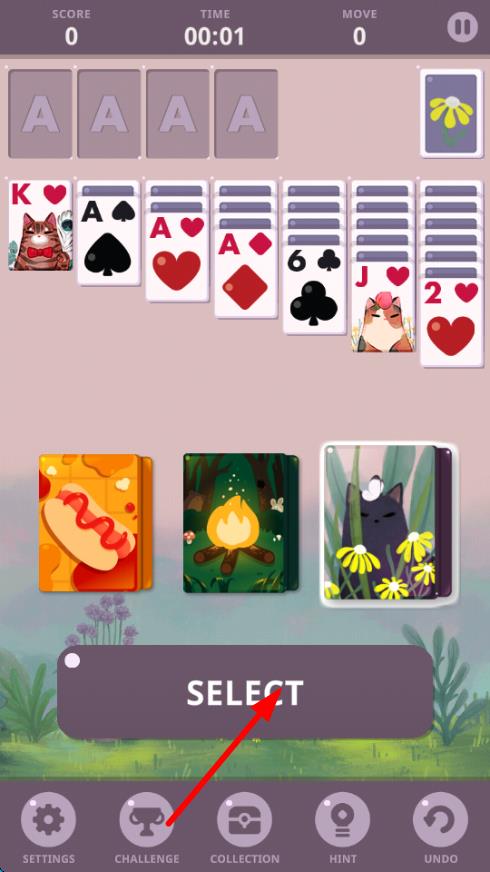The image size is (490, 872).
Task: Choose the black cat flower card back
Action: tap(388, 523)
